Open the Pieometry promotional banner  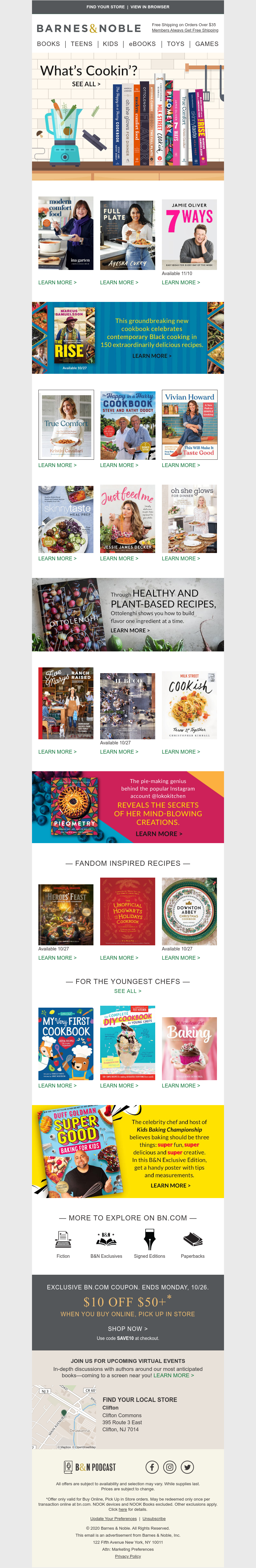[128, 807]
